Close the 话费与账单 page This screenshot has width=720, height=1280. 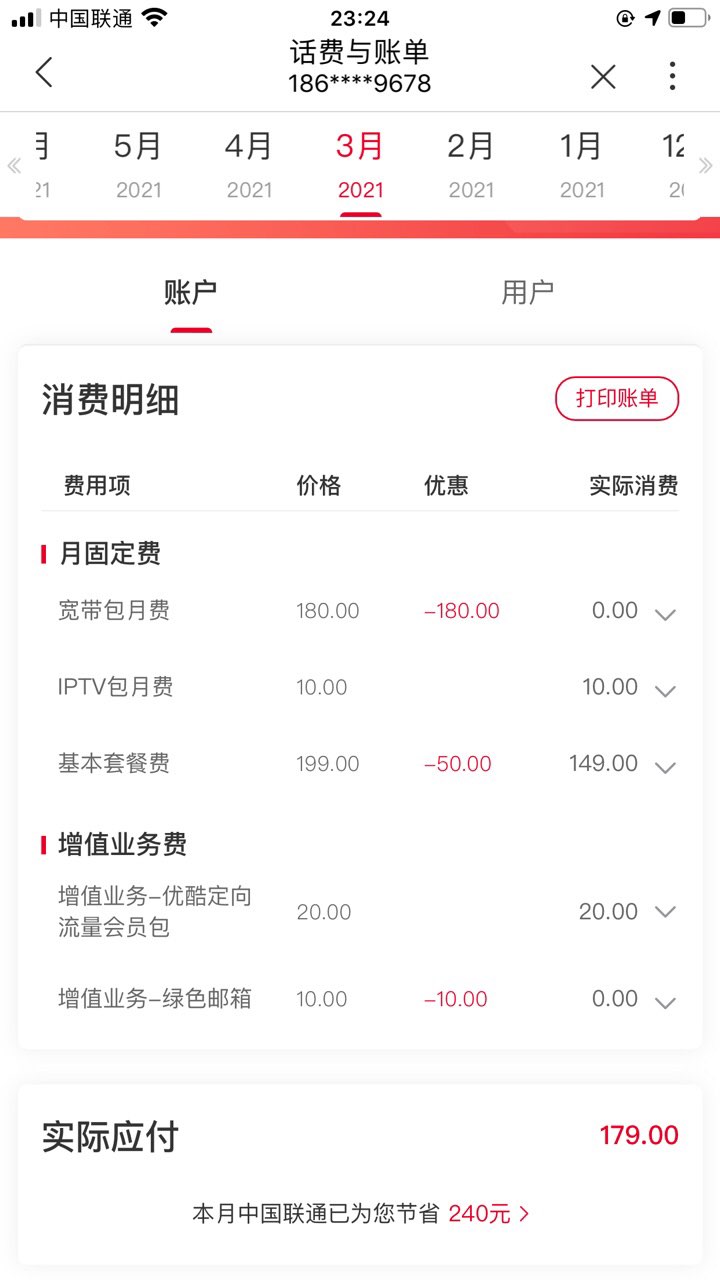[603, 77]
